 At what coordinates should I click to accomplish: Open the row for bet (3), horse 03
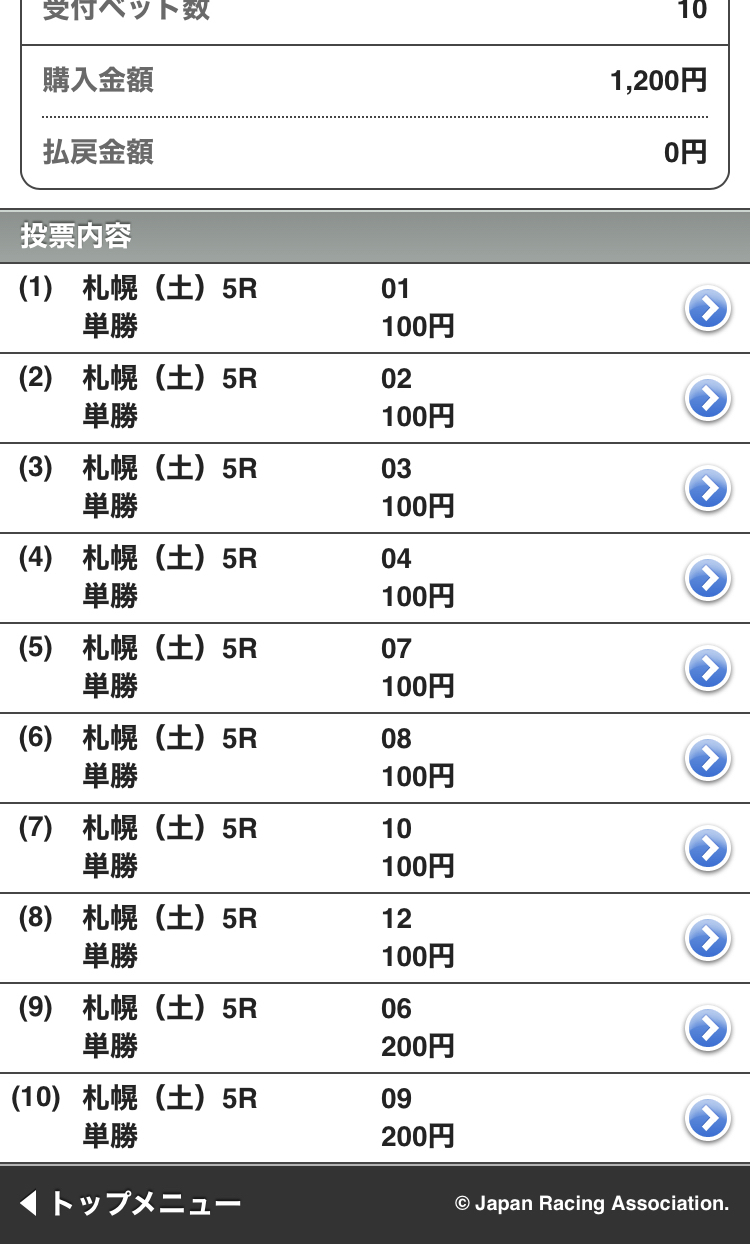[707, 489]
